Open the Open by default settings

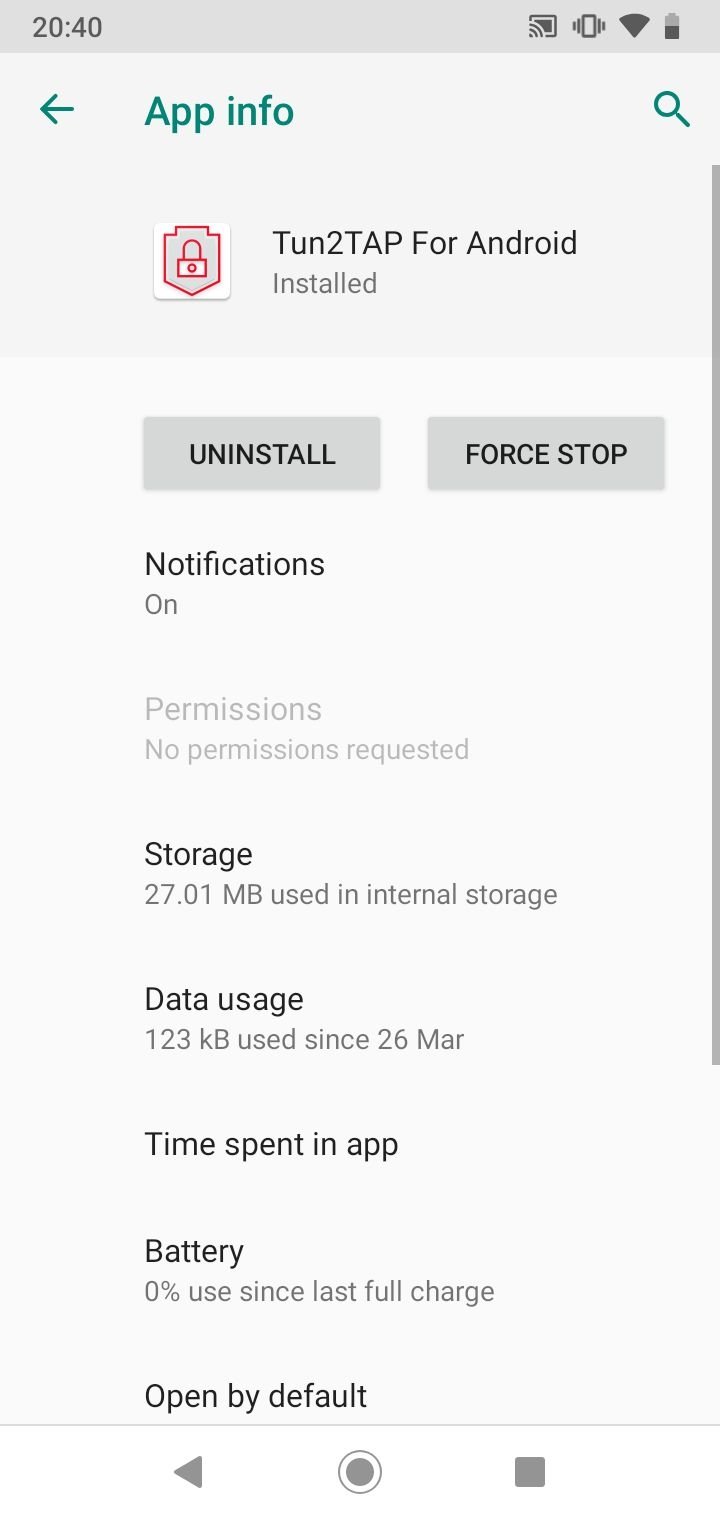[360, 1396]
